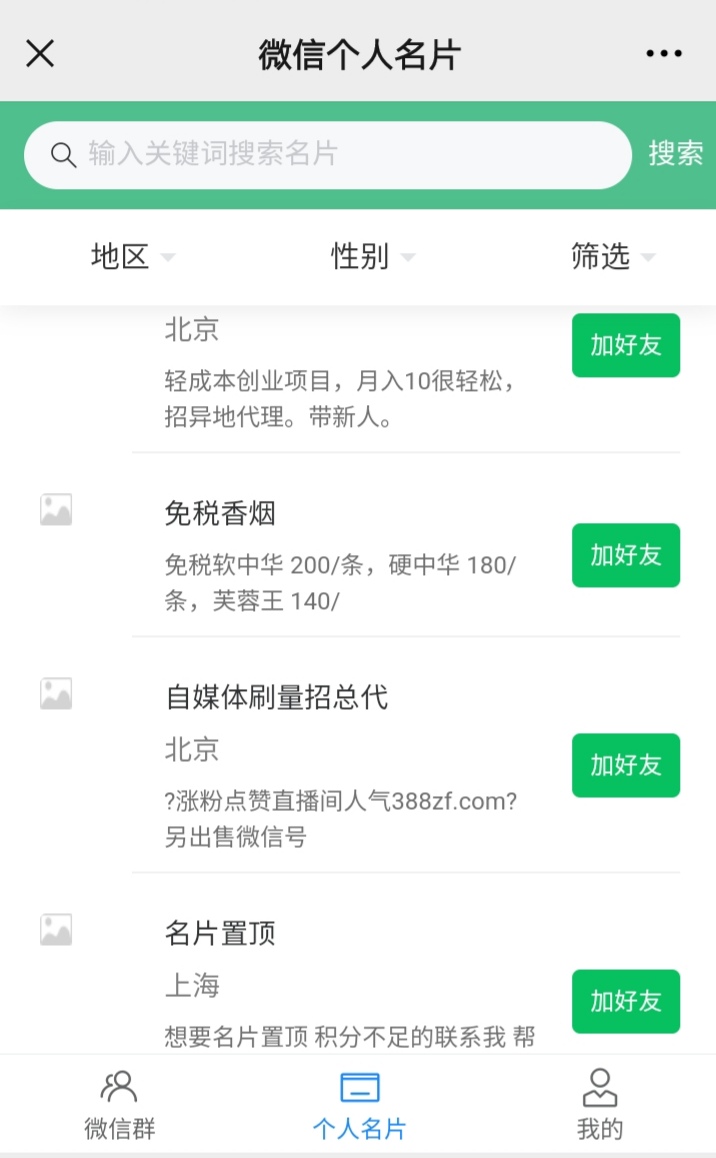Image resolution: width=716 pixels, height=1158 pixels.
Task: Add the 轻成本创业项目 Beijing card as friend
Action: (x=626, y=345)
